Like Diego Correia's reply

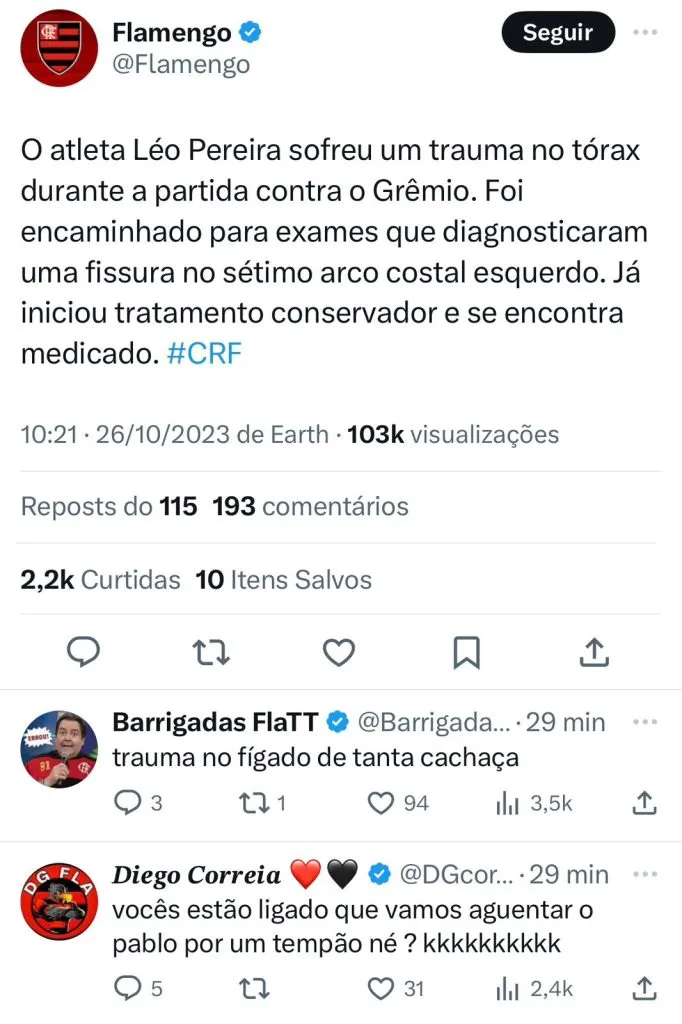click(381, 988)
